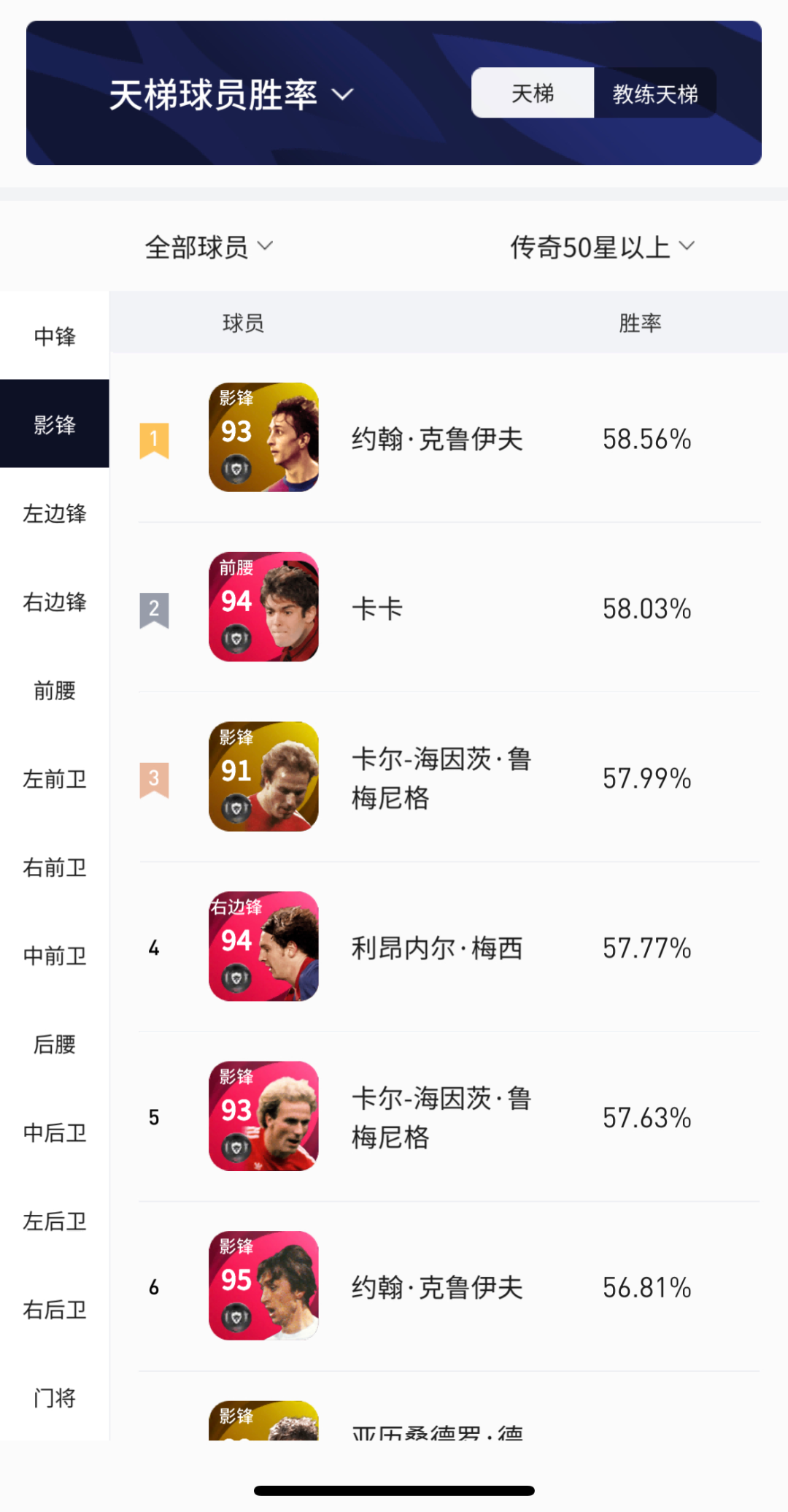Switch to the 前腰 position tab
This screenshot has height=1512, width=788.
(x=55, y=690)
